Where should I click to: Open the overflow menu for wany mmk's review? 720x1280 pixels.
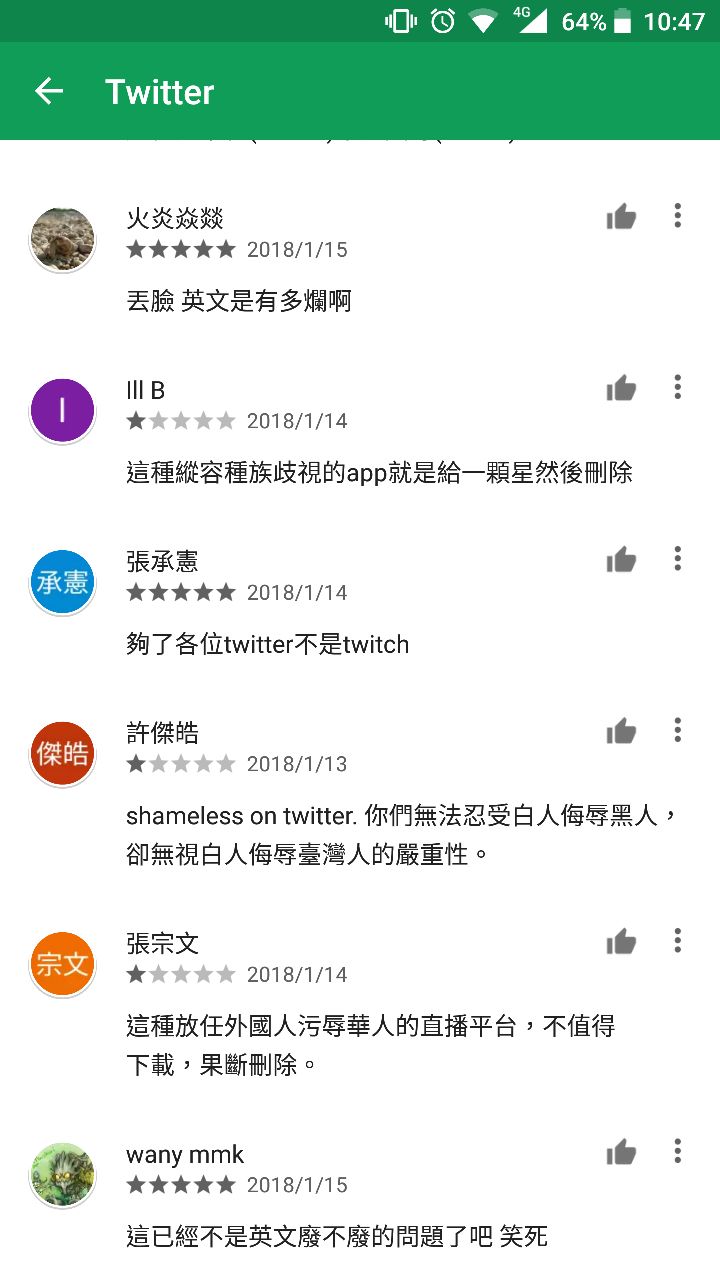coord(678,1152)
